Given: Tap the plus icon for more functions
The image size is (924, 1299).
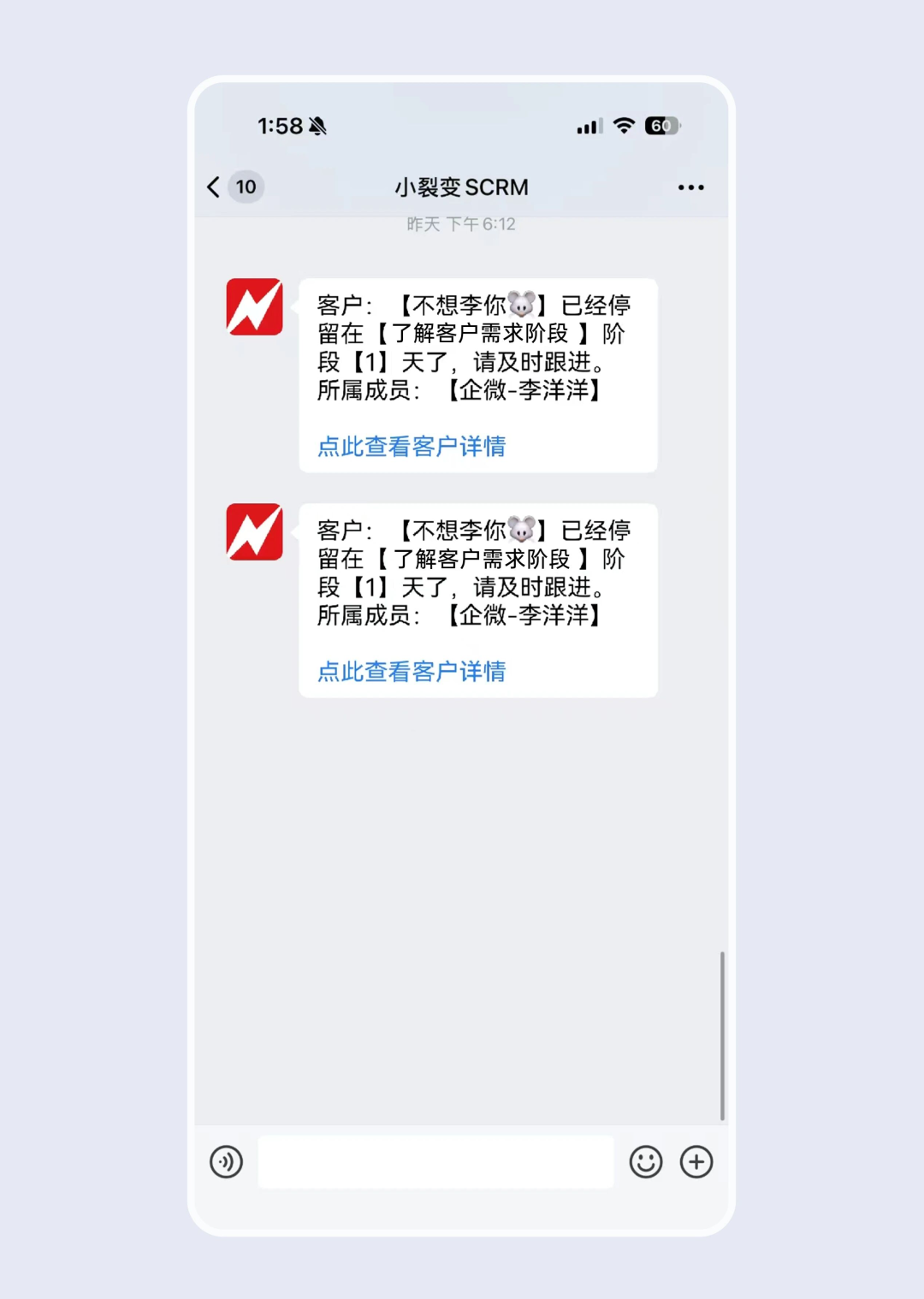Looking at the screenshot, I should coord(696,1161).
